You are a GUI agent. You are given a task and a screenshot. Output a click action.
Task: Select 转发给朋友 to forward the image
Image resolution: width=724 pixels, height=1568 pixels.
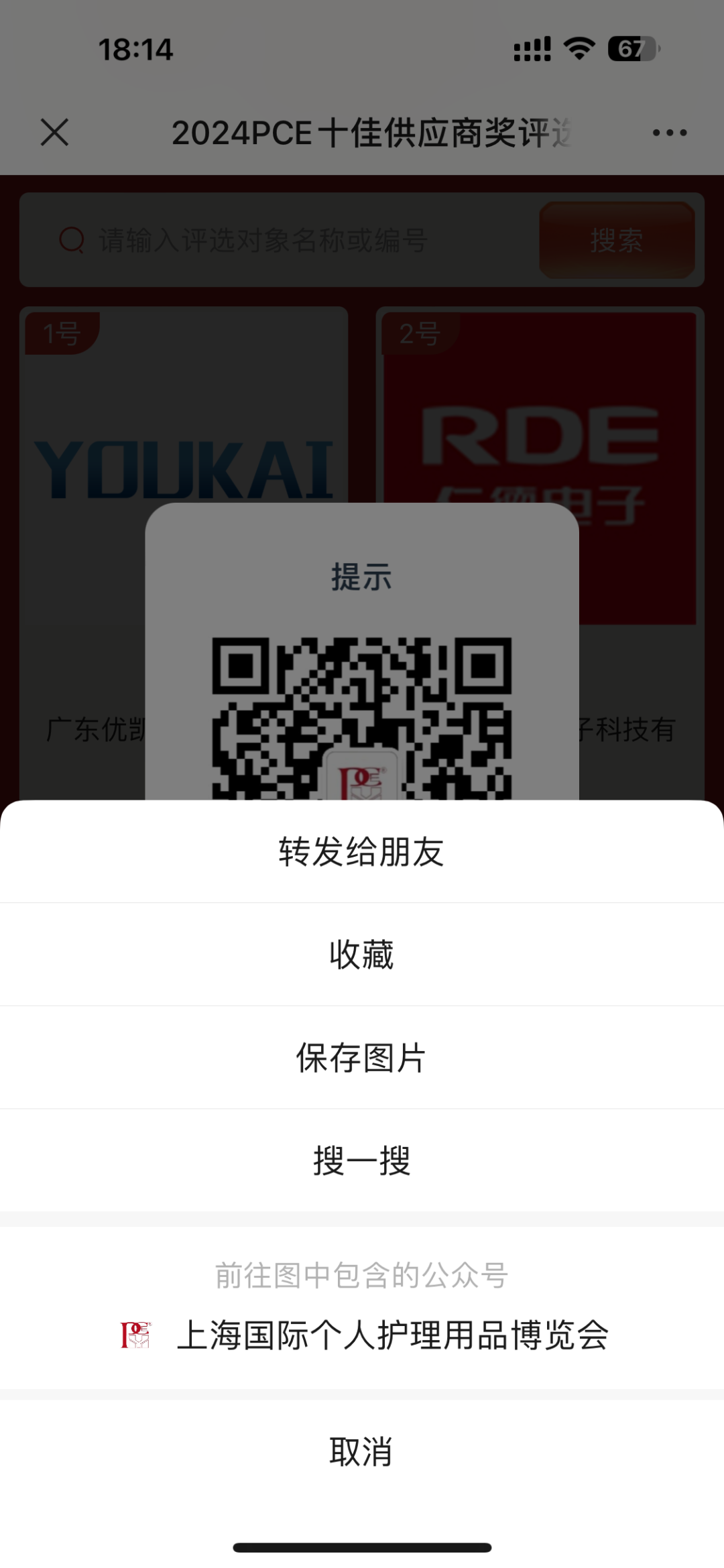pyautogui.click(x=362, y=851)
